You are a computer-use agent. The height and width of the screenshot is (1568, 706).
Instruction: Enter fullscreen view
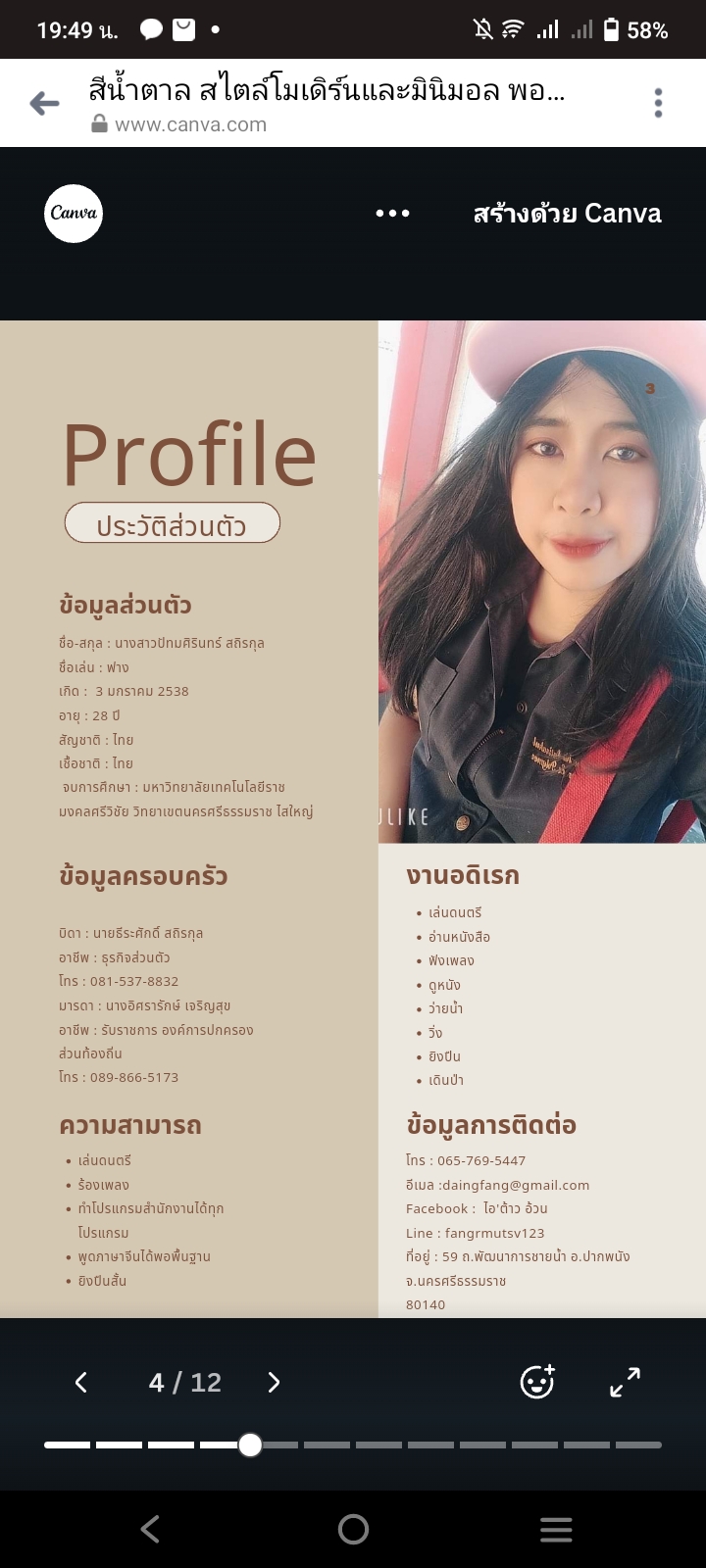click(x=625, y=1382)
